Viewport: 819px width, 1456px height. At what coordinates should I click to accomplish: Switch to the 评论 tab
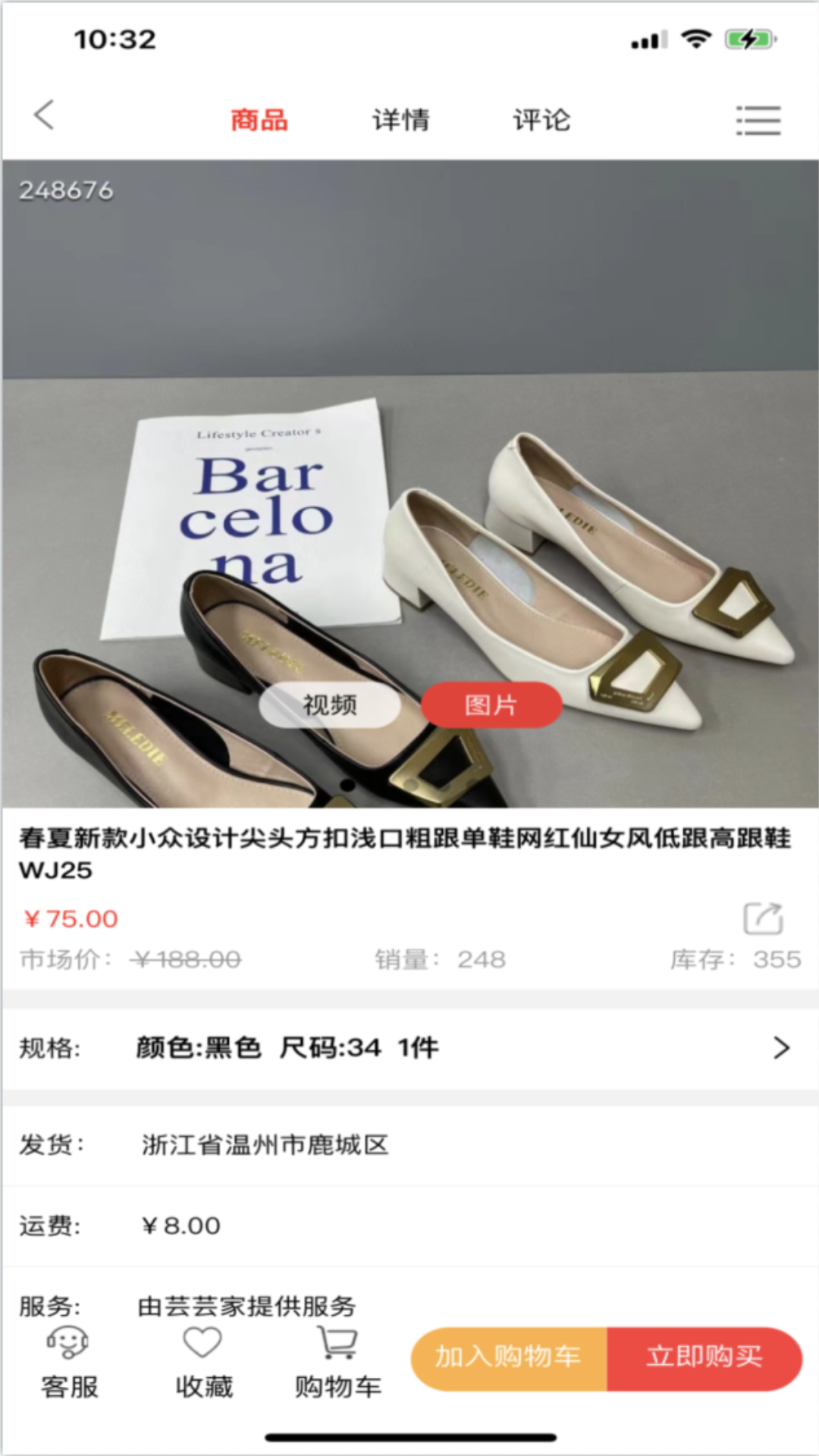coord(541,120)
